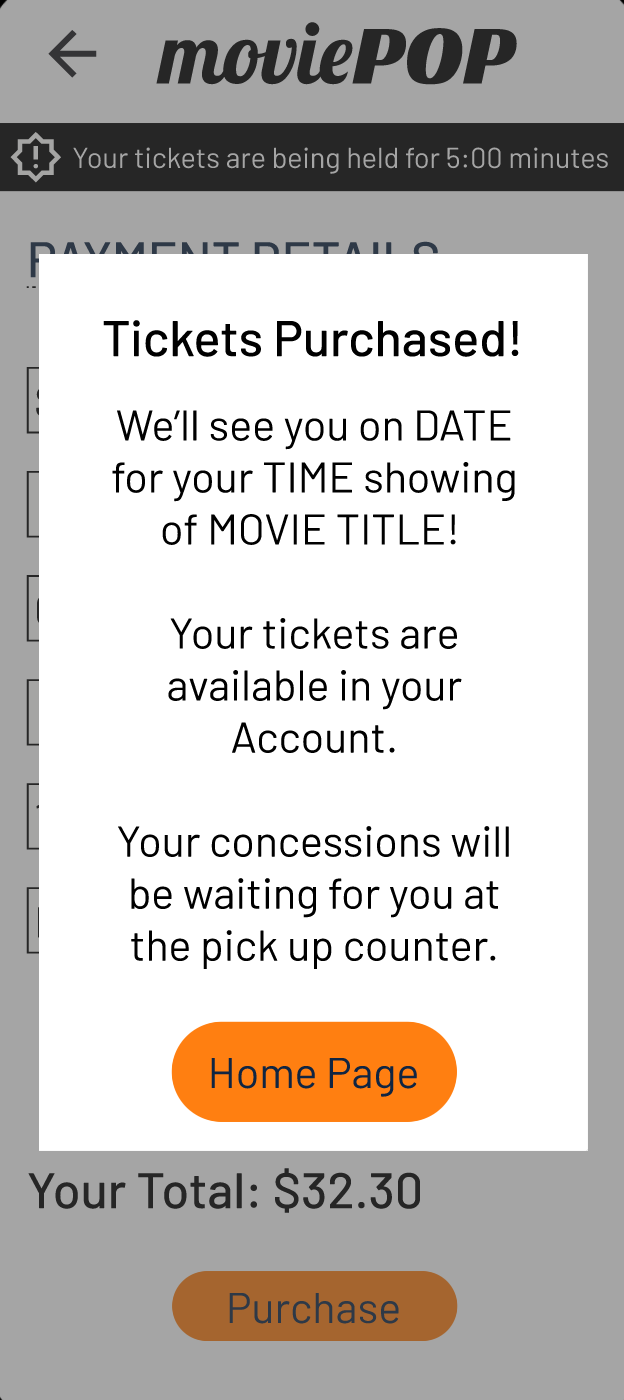Tap the back arrow icon
624x1400 pixels.
73,54
